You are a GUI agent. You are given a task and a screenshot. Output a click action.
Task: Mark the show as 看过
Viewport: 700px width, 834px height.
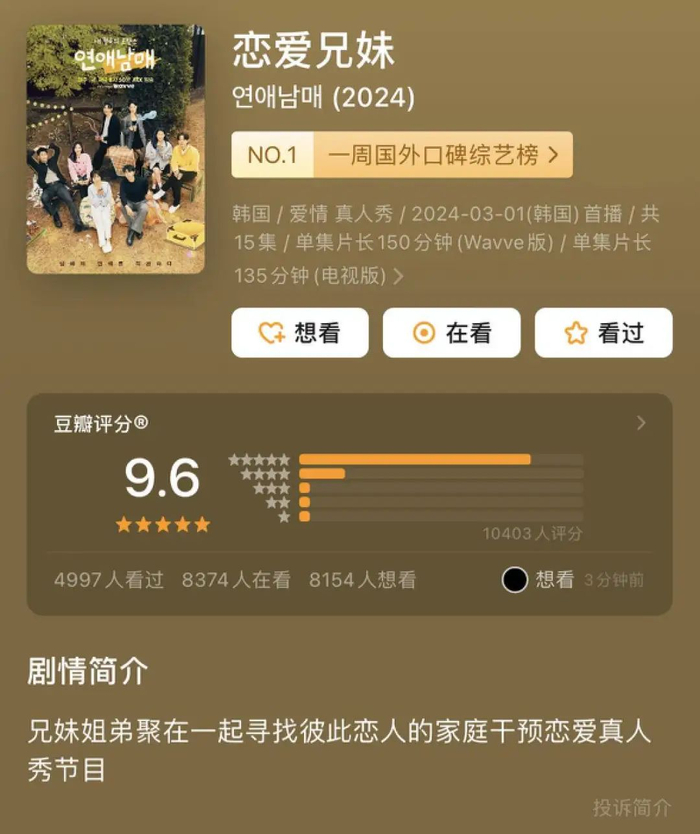603,333
